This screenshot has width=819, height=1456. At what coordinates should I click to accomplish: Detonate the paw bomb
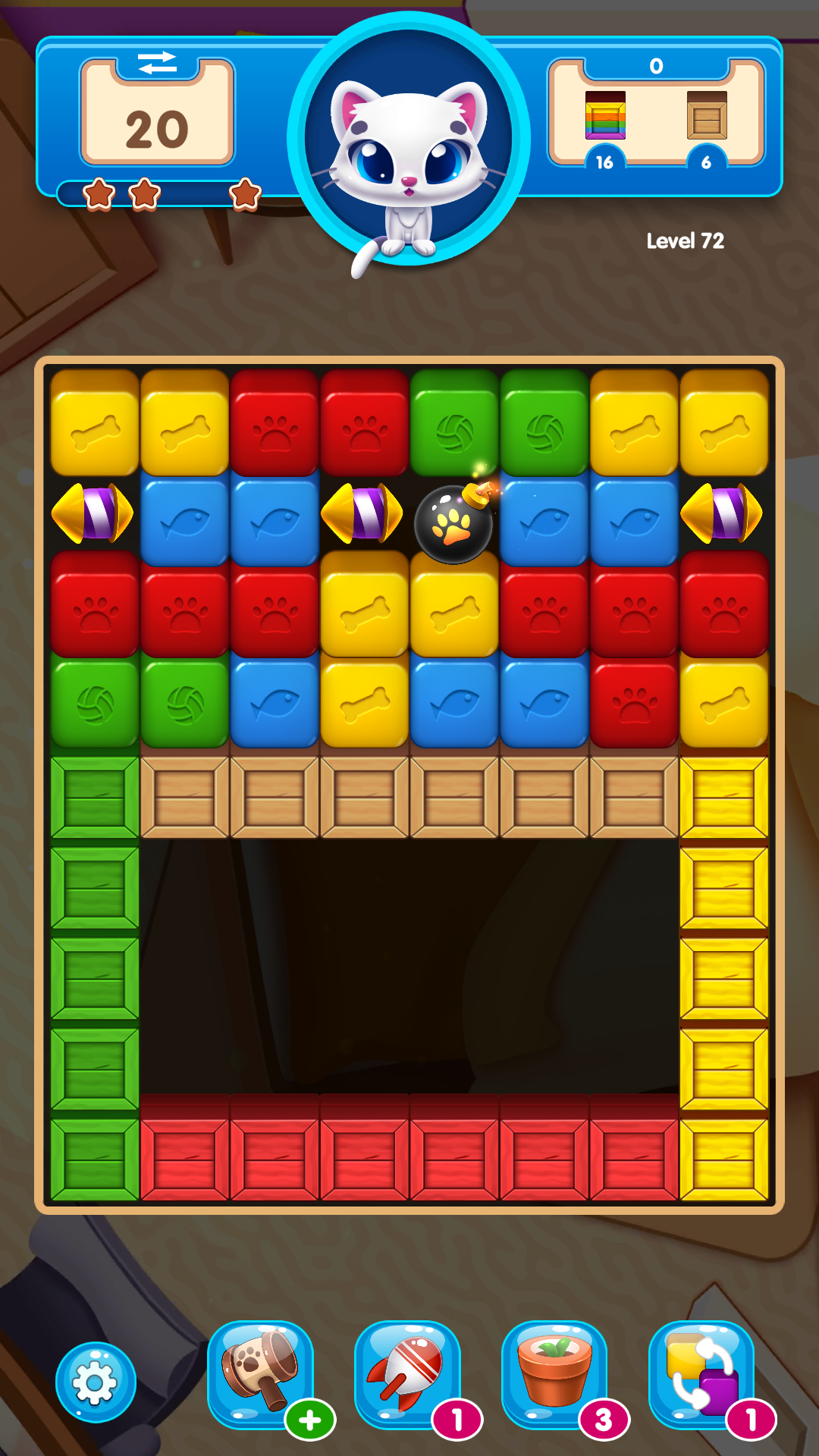tap(453, 522)
